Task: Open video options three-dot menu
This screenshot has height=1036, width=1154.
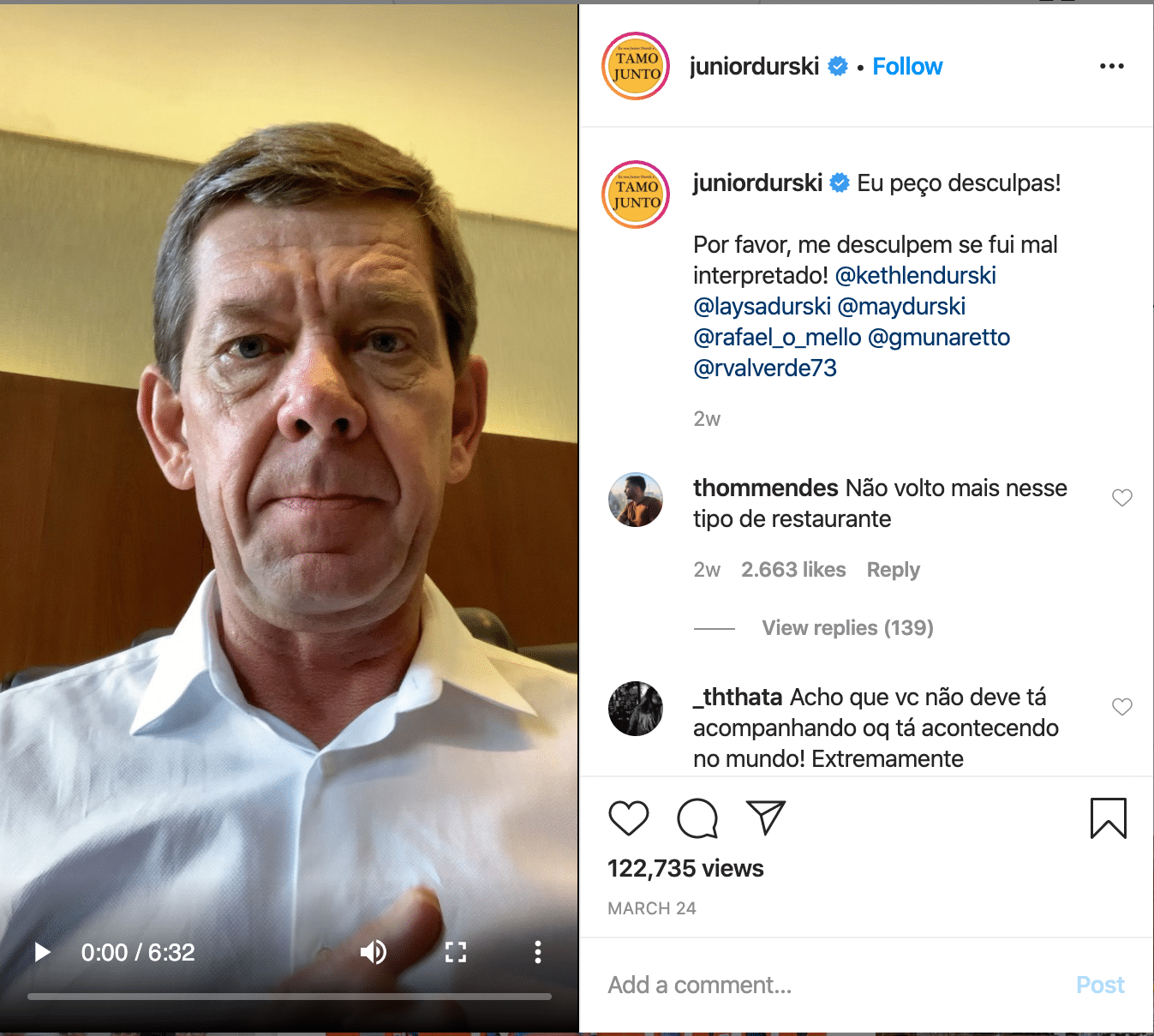Action: (537, 952)
